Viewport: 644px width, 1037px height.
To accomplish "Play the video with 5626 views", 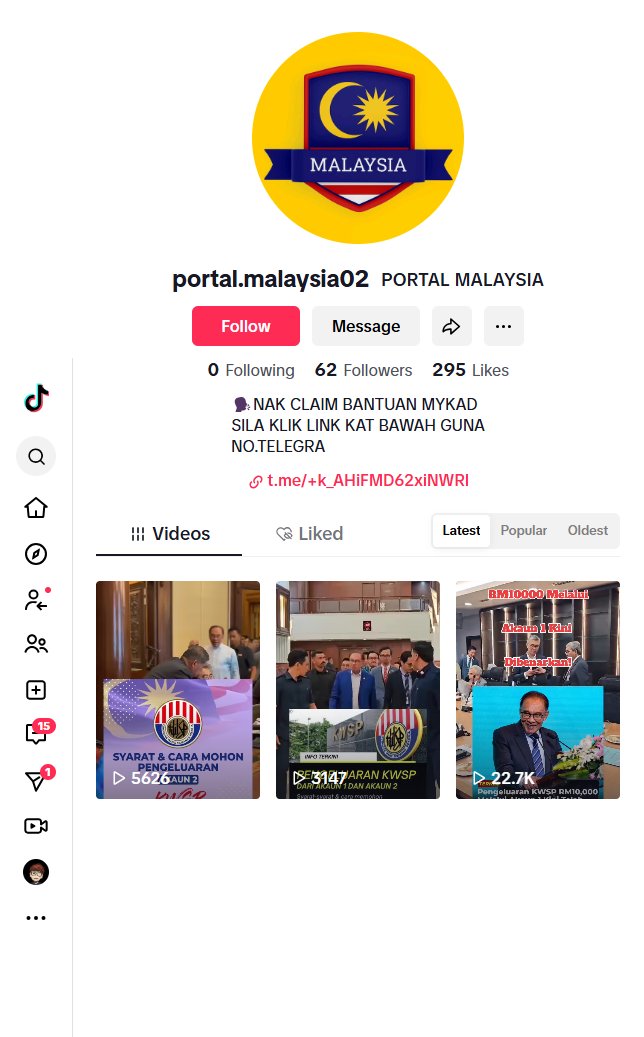I will coord(178,690).
